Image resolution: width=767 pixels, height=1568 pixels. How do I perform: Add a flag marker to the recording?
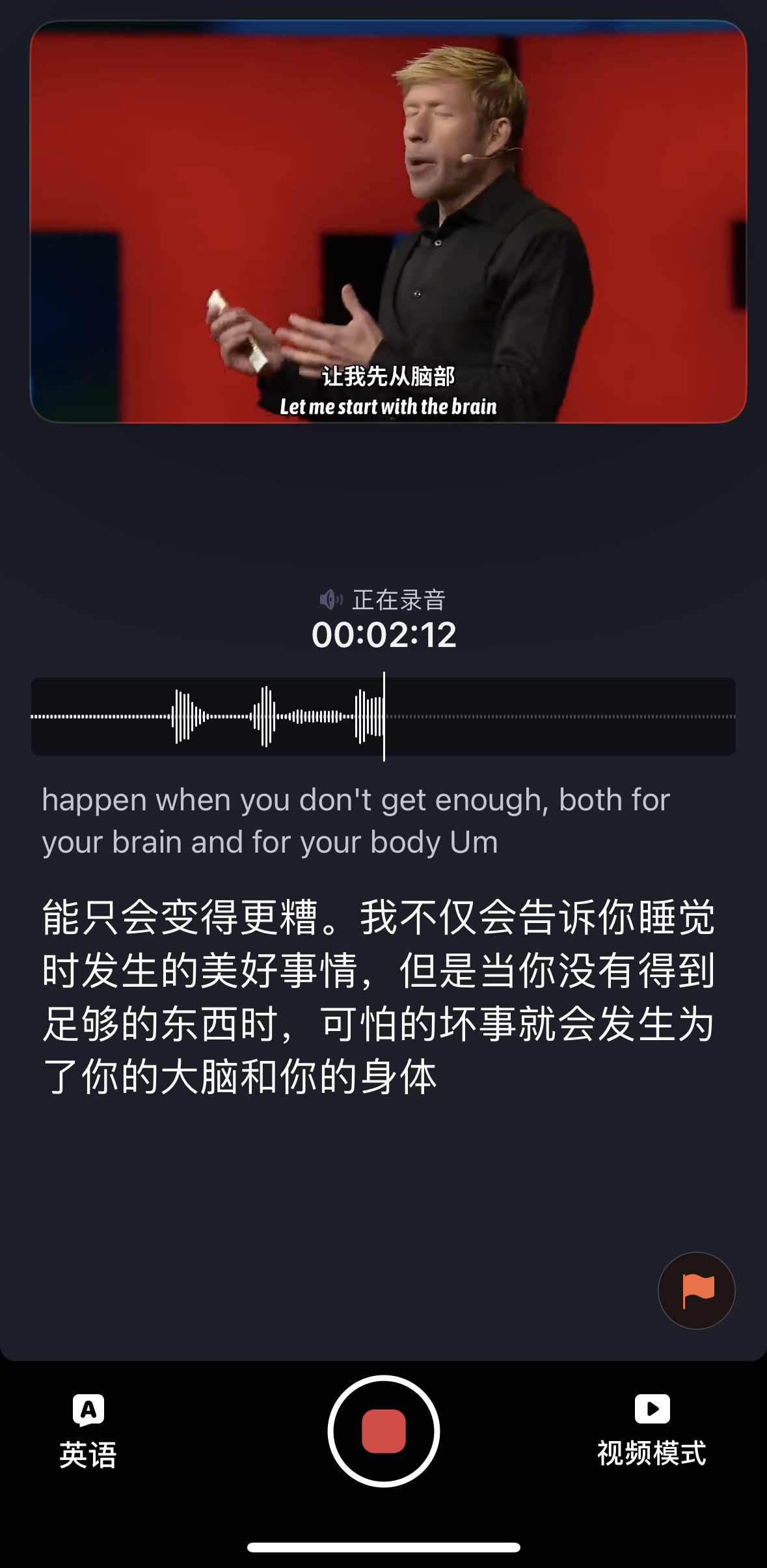coord(696,1290)
